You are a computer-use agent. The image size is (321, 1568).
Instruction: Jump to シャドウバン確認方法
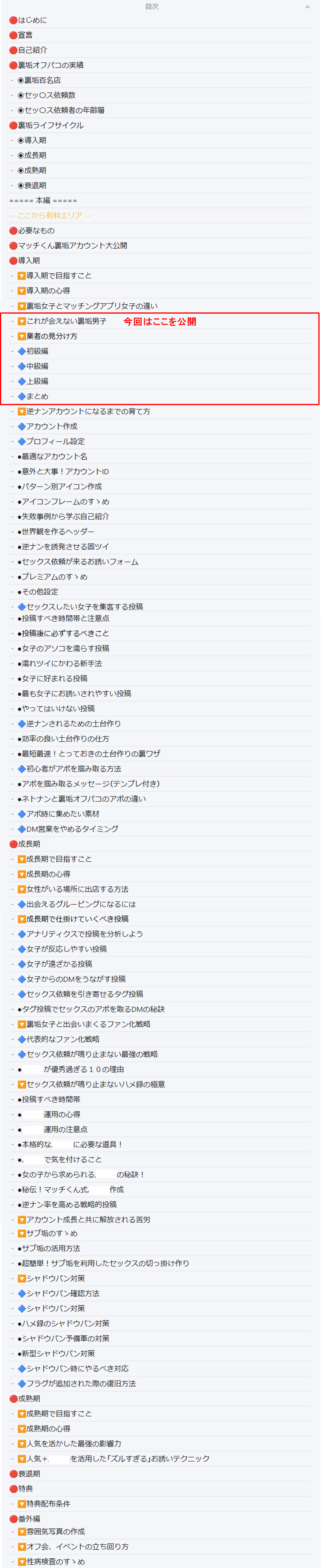pos(62,1293)
